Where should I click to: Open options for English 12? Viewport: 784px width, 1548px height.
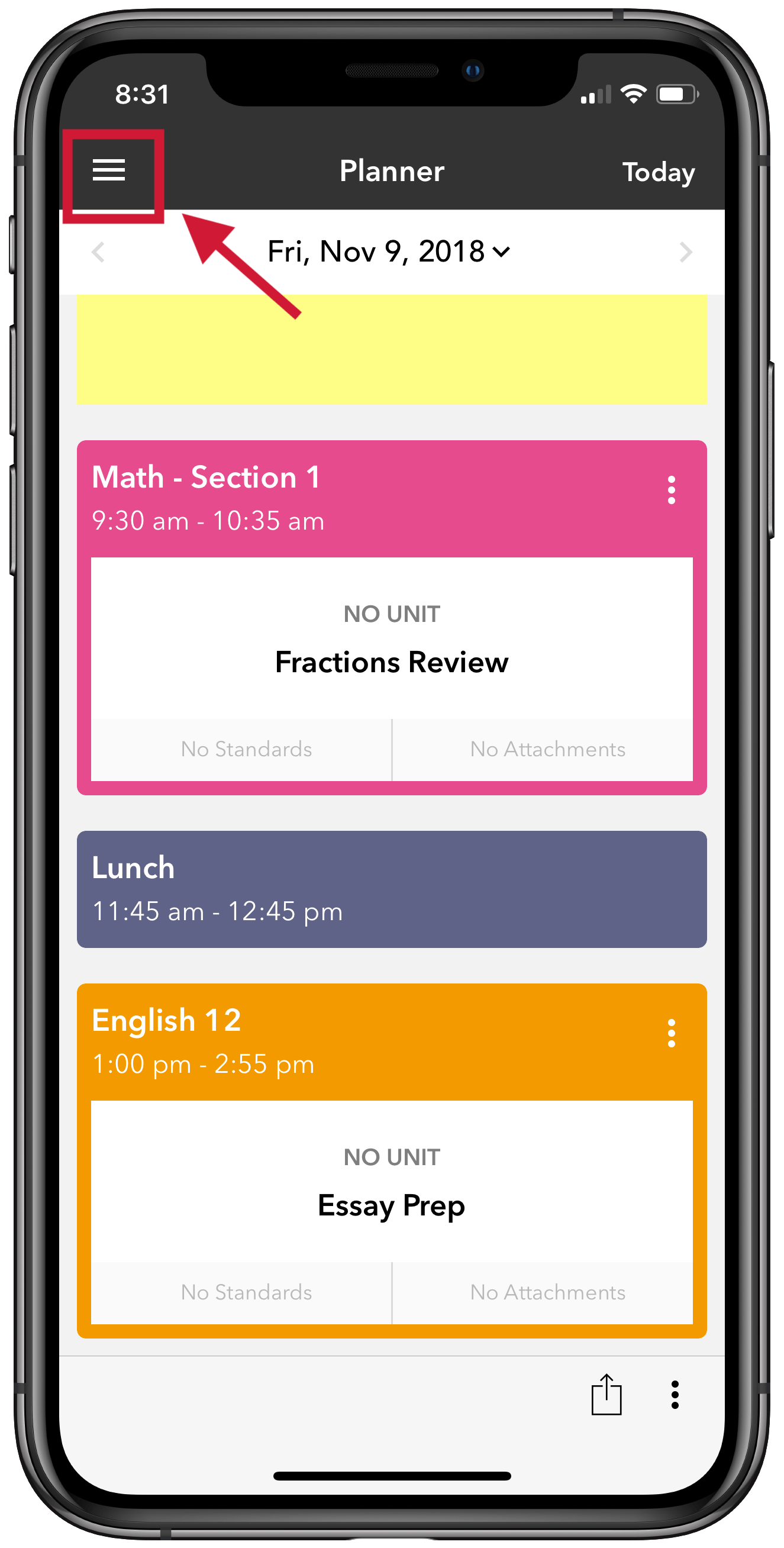[x=671, y=1034]
